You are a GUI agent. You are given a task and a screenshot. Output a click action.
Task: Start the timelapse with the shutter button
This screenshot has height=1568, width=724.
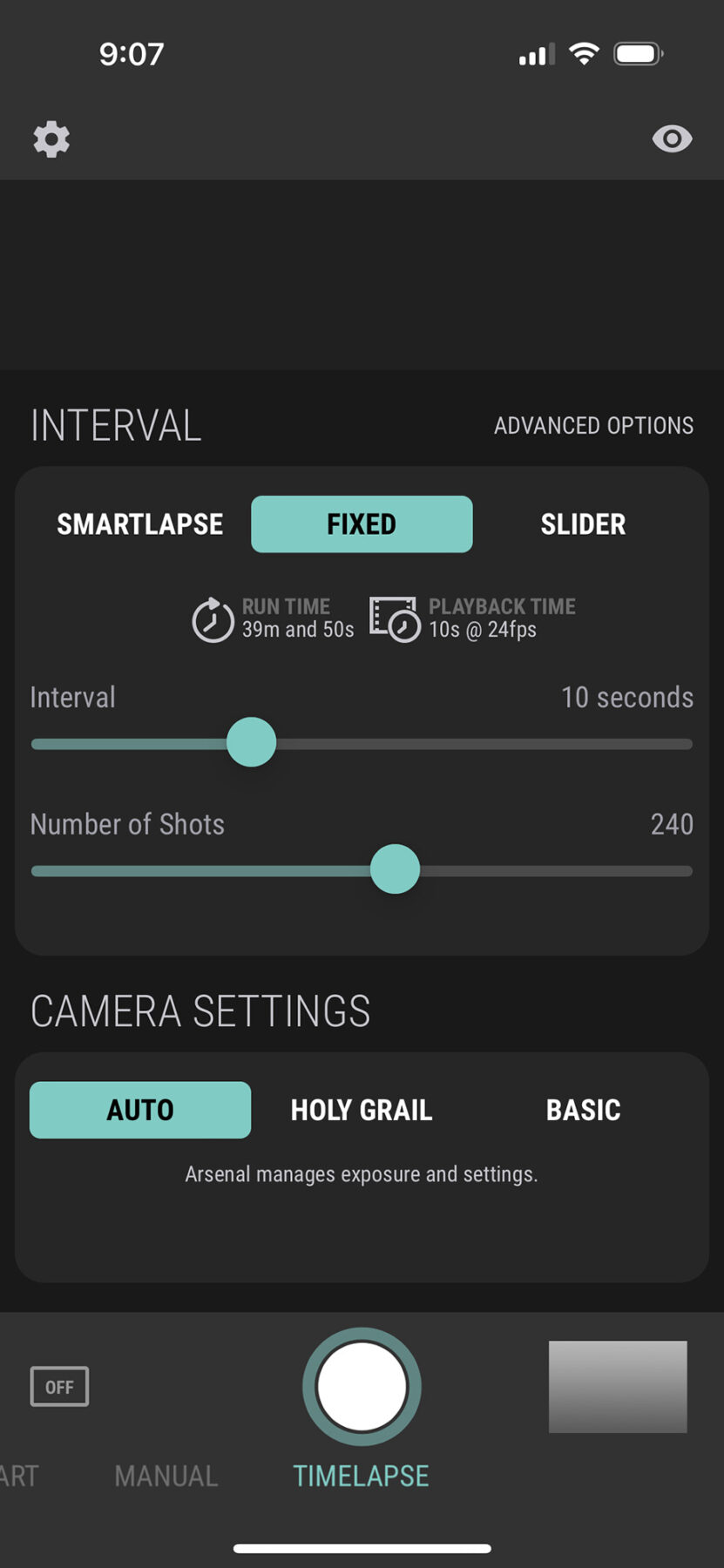tap(362, 1387)
